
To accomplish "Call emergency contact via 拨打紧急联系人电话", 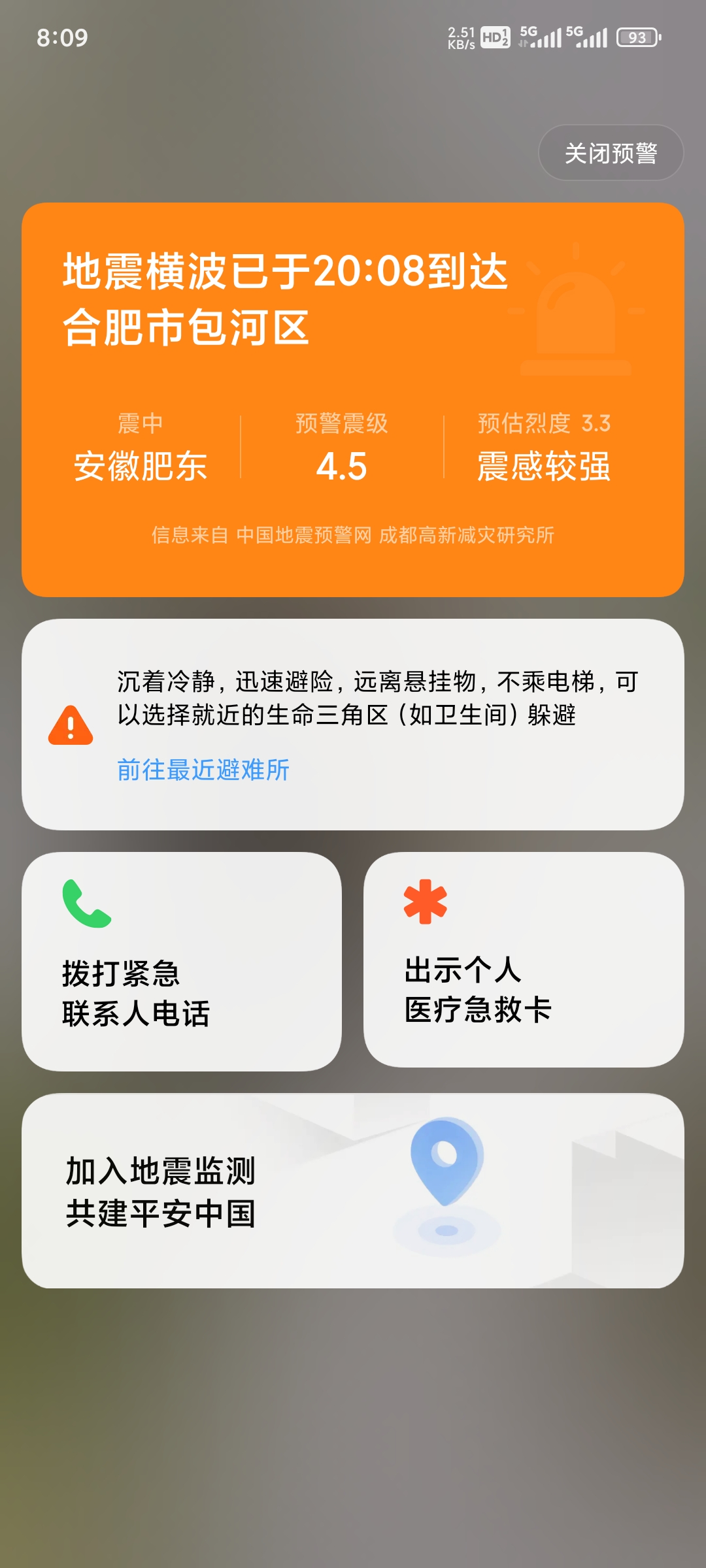I will 182,961.
